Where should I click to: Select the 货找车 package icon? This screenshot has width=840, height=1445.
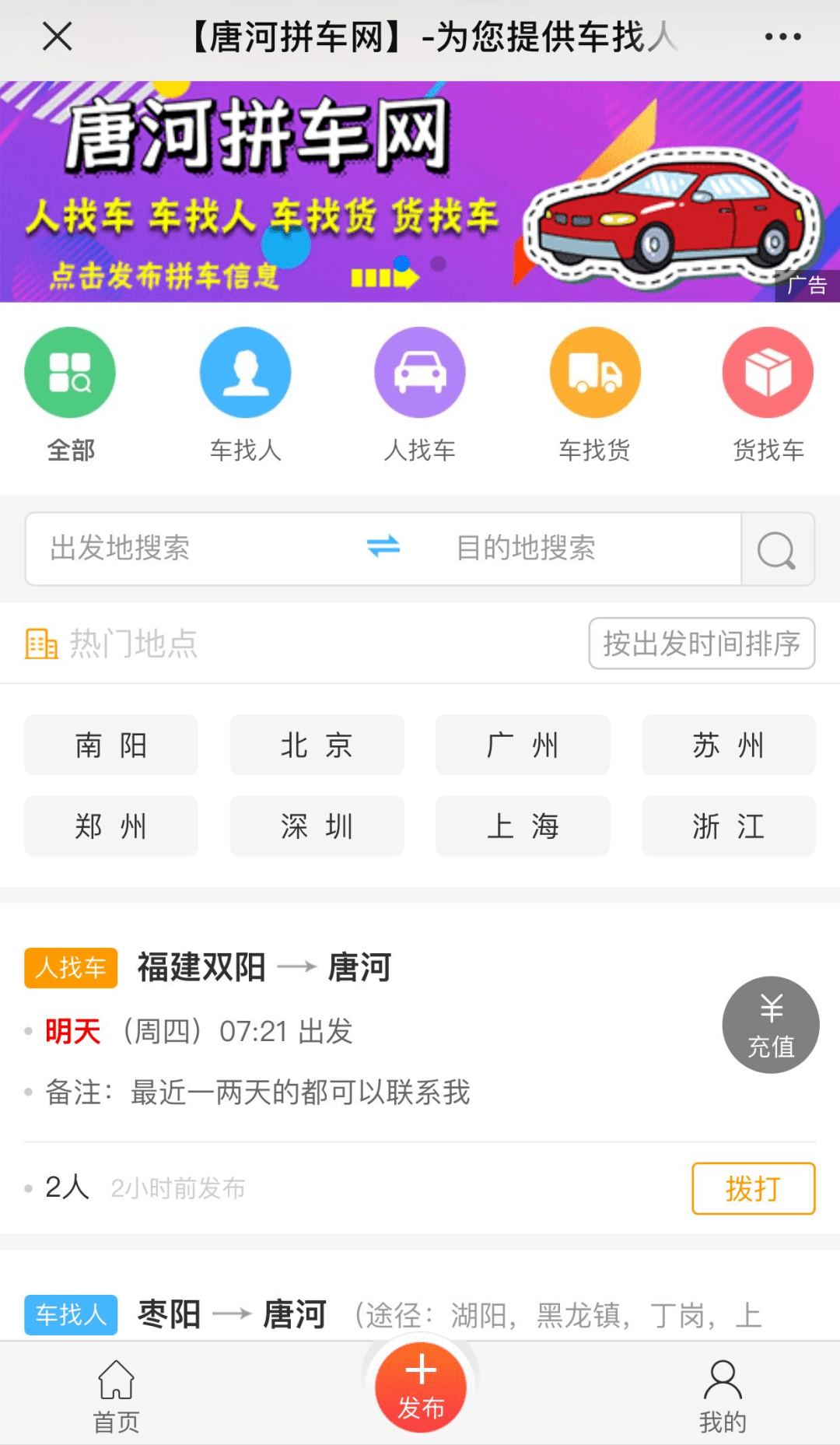tap(768, 372)
